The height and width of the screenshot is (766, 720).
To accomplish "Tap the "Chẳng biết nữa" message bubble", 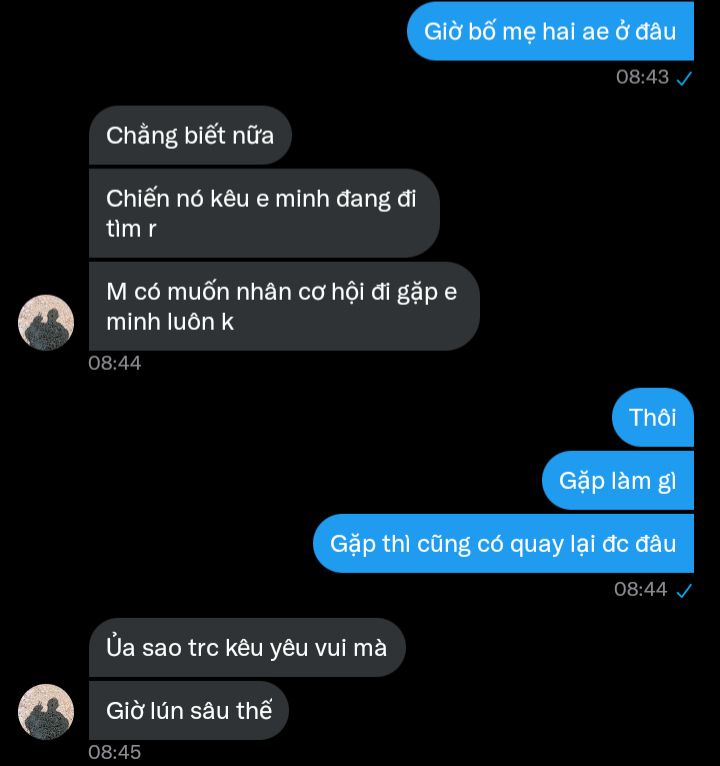I will [190, 136].
